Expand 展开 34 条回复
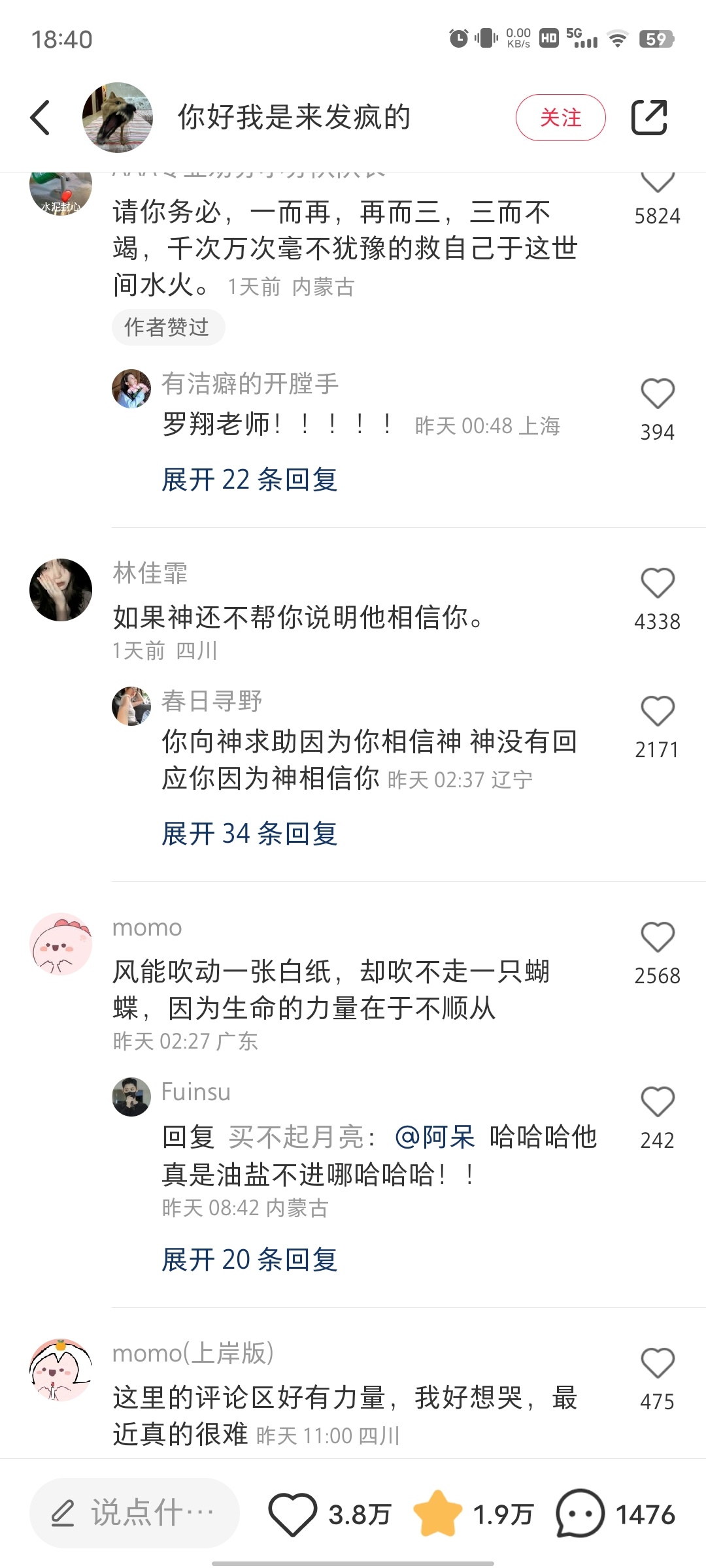The image size is (706, 1568). tap(249, 834)
